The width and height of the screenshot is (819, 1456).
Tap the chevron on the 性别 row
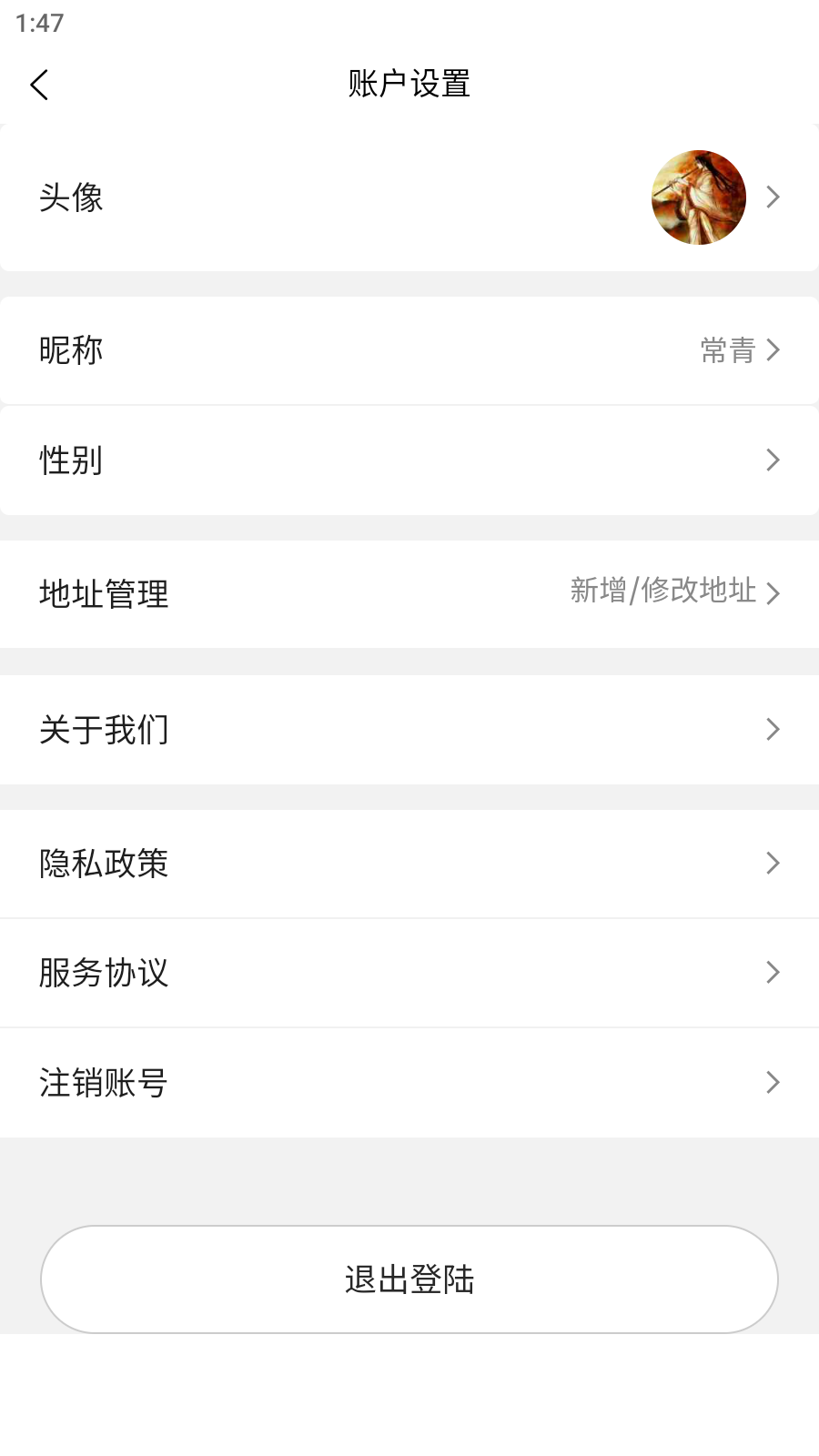pyautogui.click(x=773, y=460)
